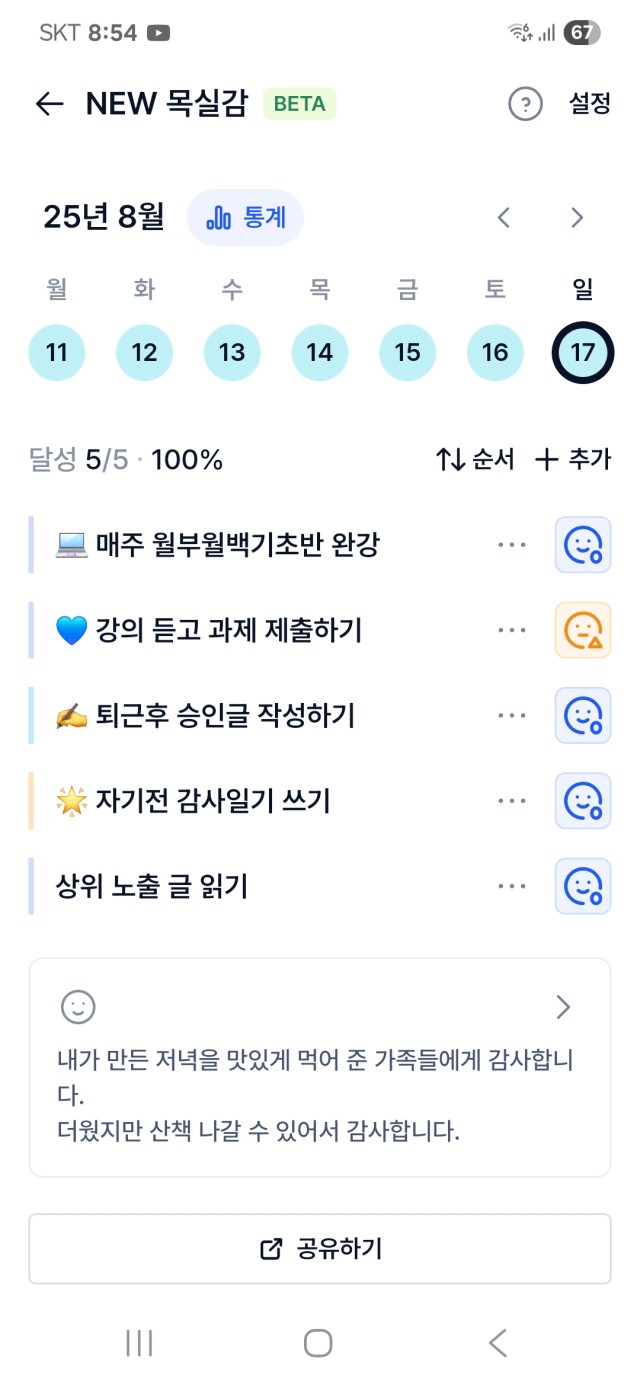This screenshot has width=640, height=1387.
Task: Go to the next week
Action: 576,217
